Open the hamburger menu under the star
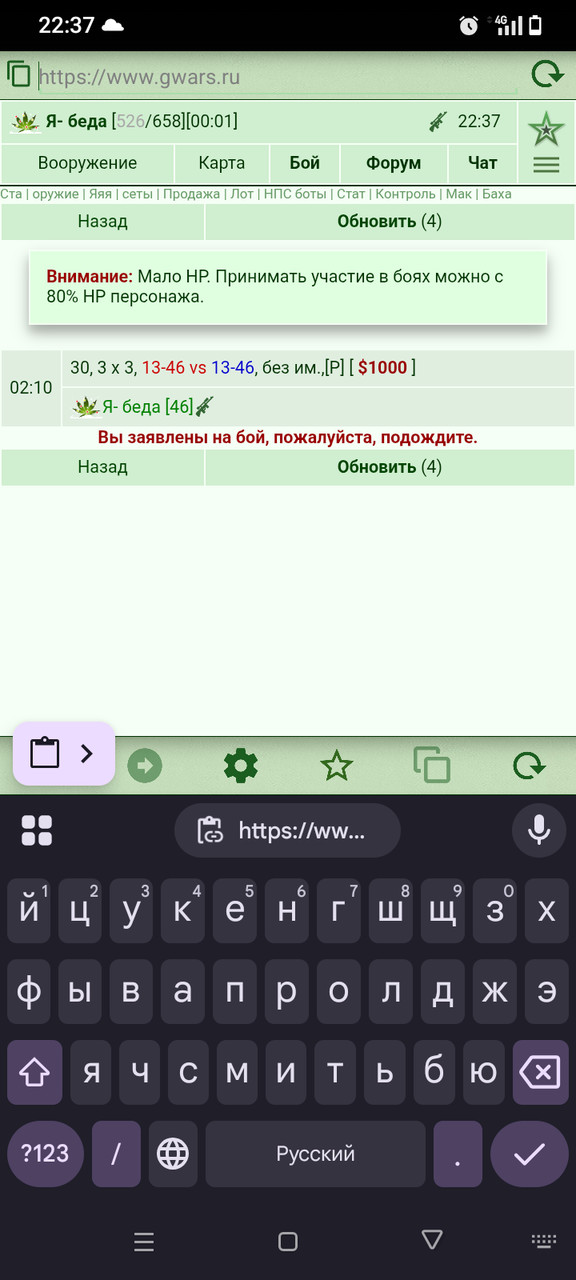The height and width of the screenshot is (1280, 576). 546,165
